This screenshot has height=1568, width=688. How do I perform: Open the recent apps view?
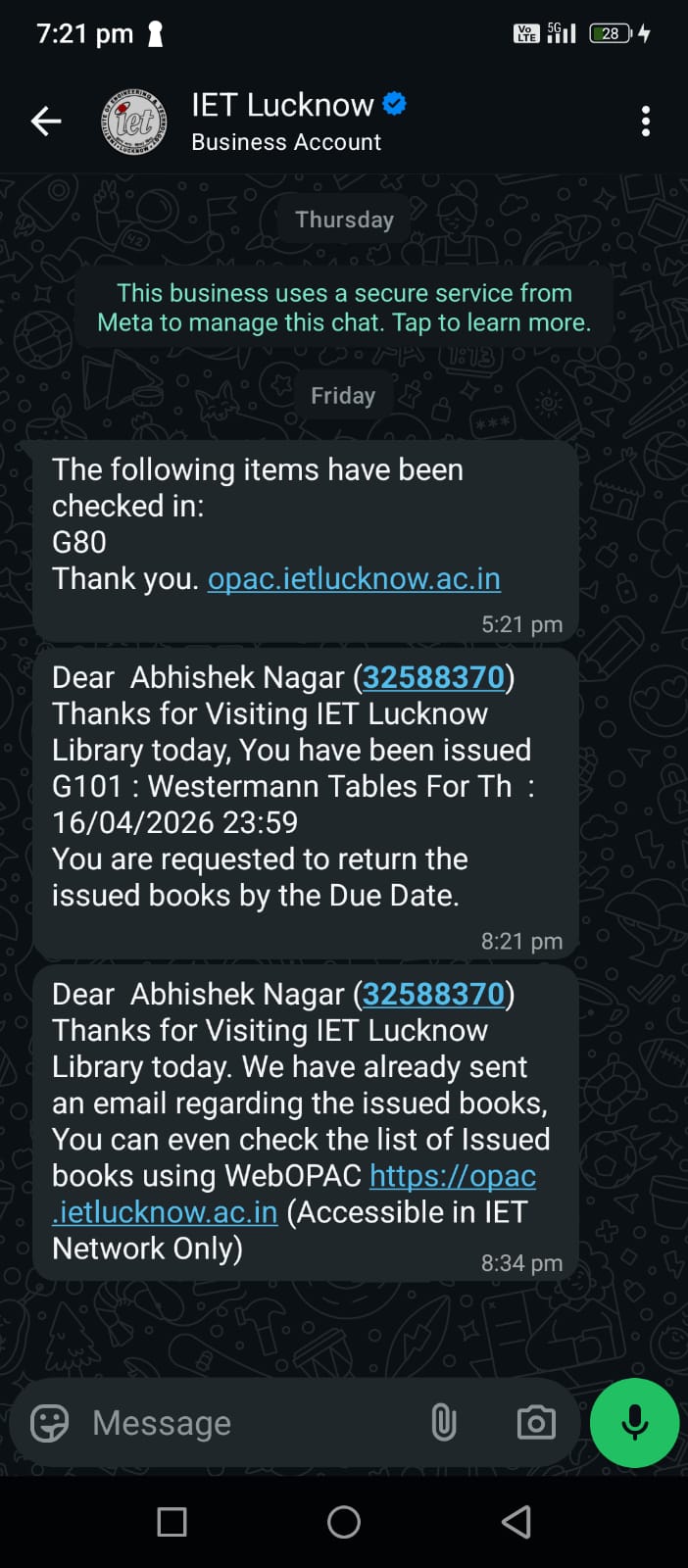172,1522
